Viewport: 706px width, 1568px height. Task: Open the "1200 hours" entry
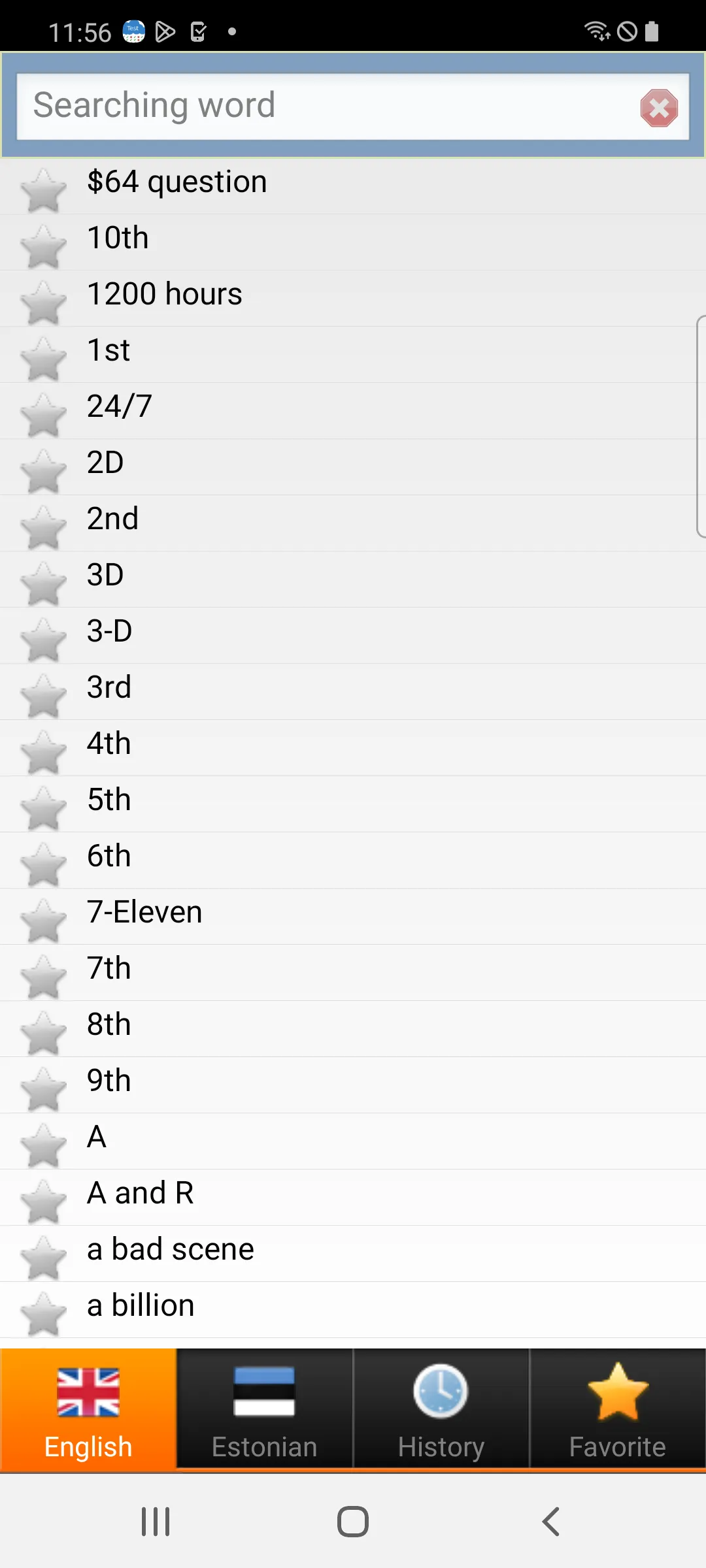click(x=353, y=299)
